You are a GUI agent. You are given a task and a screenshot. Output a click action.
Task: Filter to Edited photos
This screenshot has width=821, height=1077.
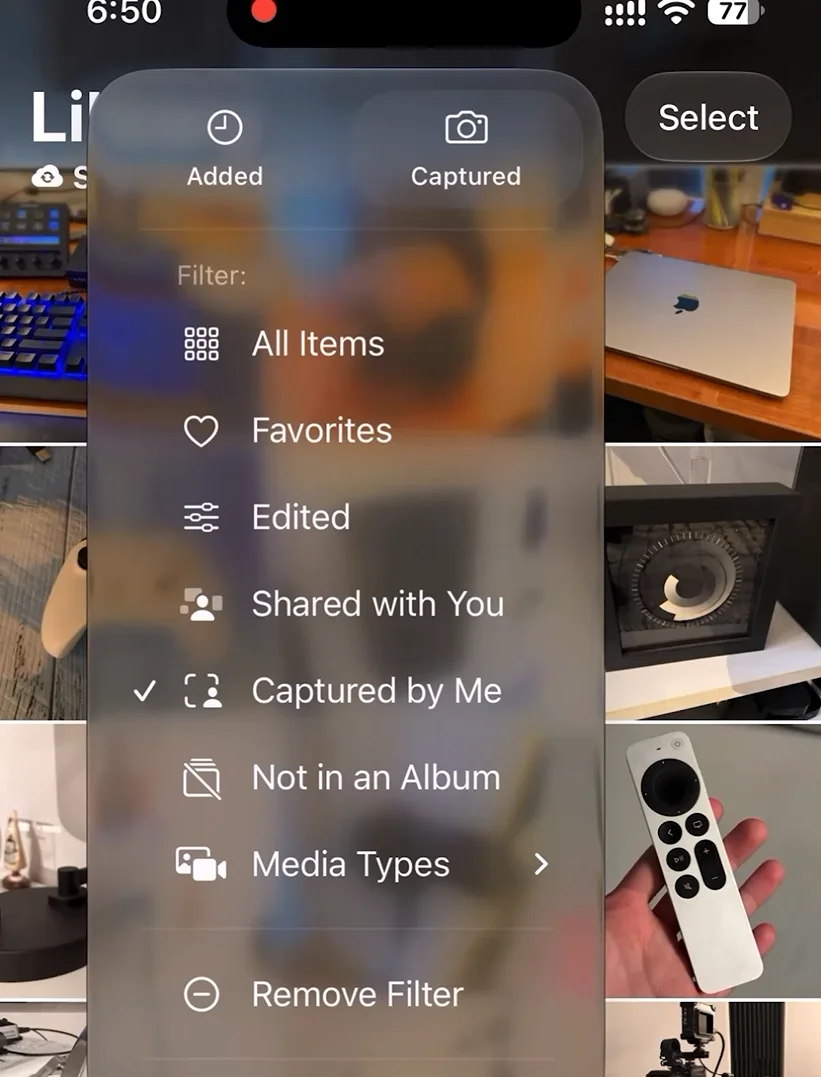[x=346, y=517]
